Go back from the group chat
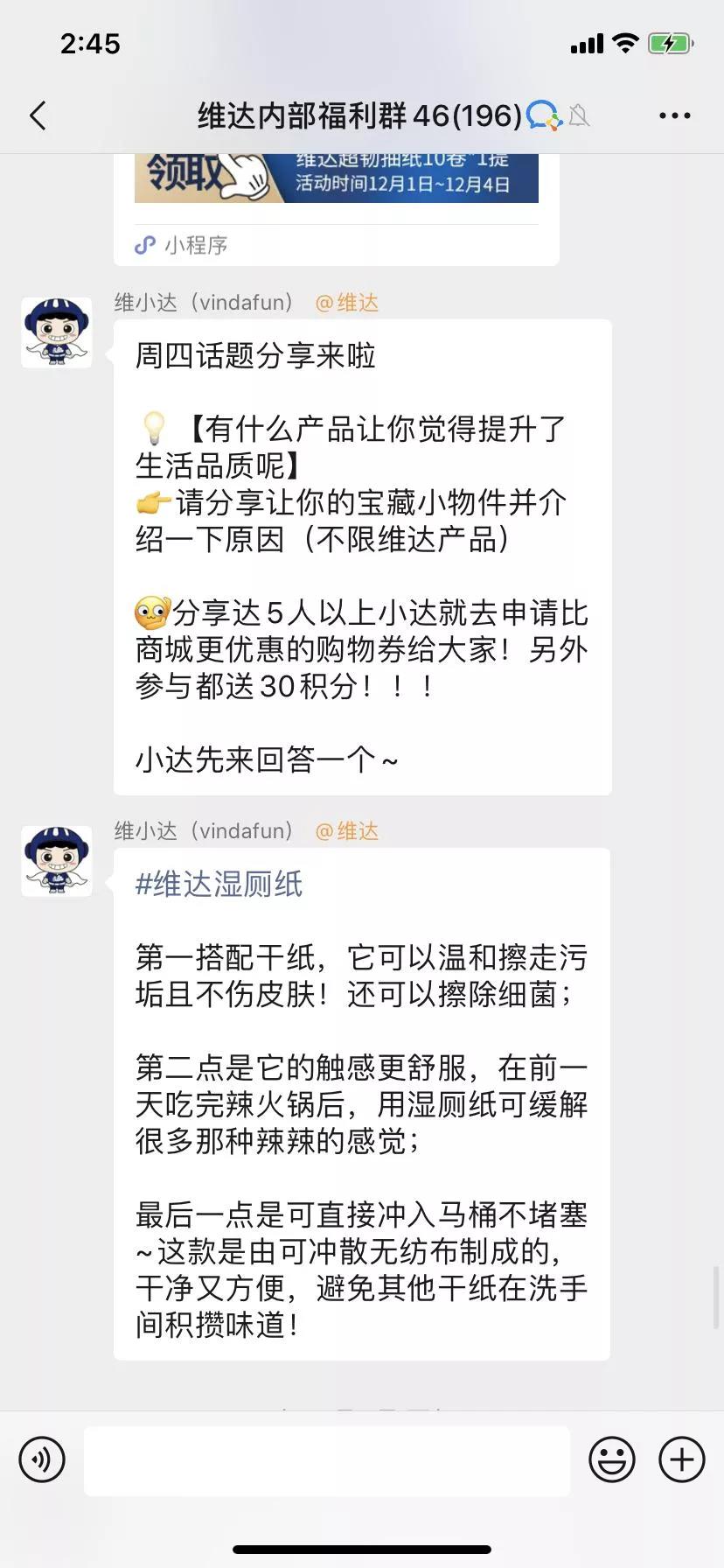Viewport: 724px width, 1568px height. (38, 115)
